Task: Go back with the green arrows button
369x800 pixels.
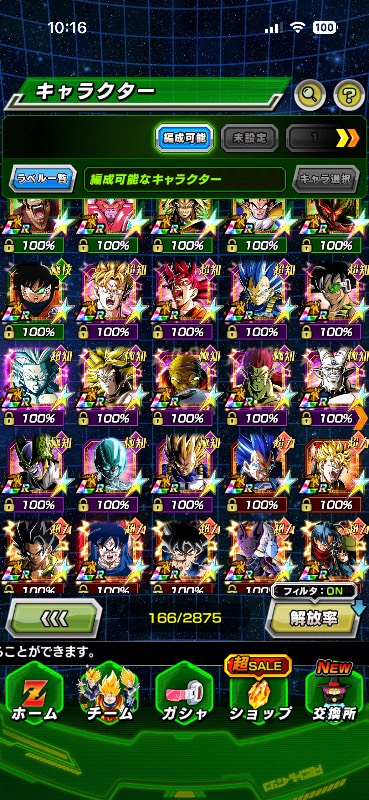Action: click(x=54, y=618)
